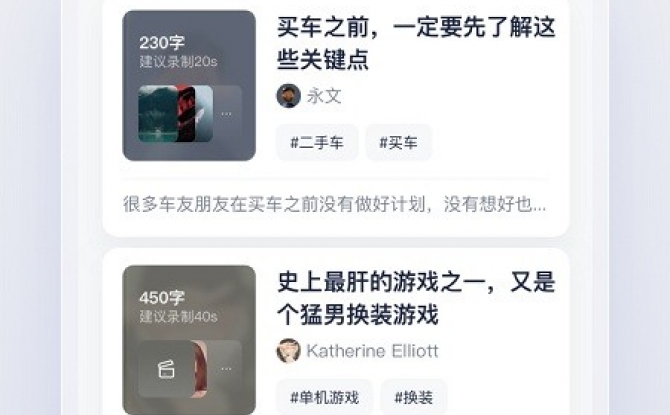Open the 450字 media preview thumbnail
The height and width of the screenshot is (415, 670).
(x=189, y=340)
